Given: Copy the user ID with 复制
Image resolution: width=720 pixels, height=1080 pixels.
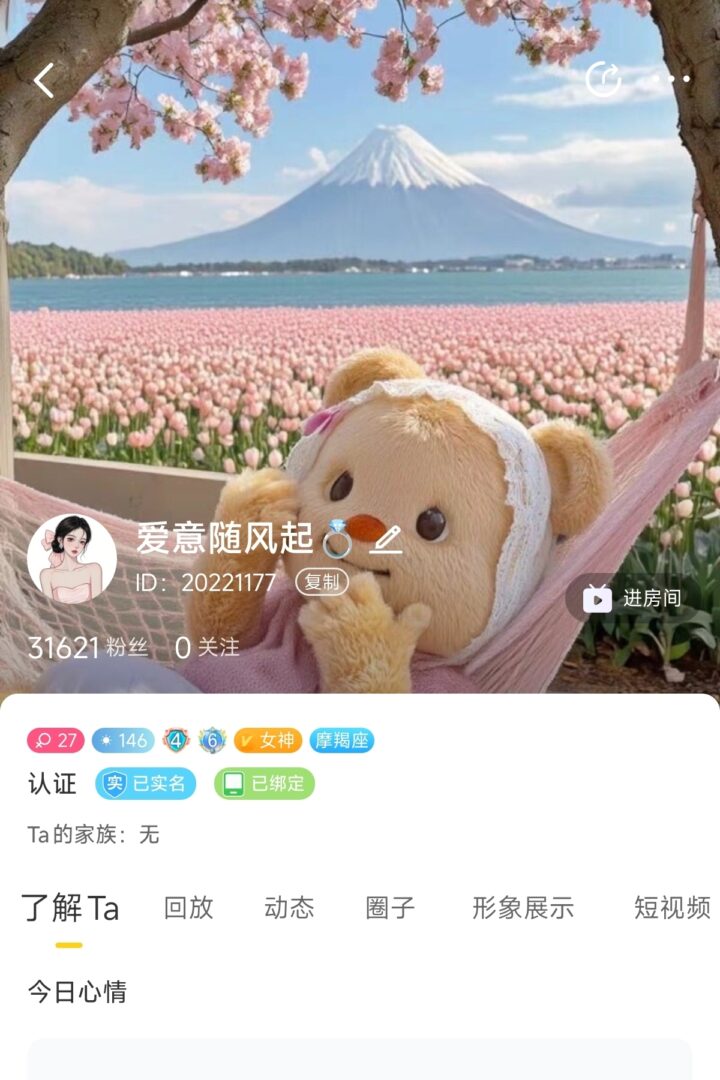Looking at the screenshot, I should coord(322,583).
